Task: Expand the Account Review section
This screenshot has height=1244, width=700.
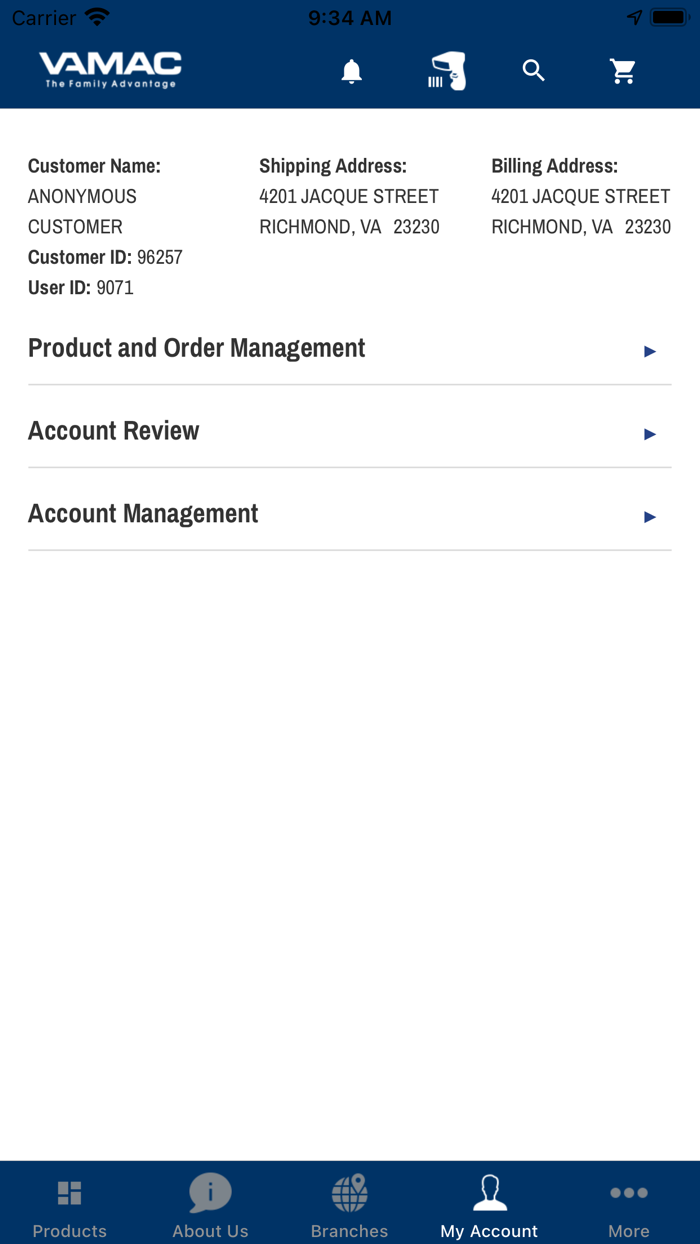Action: [349, 432]
